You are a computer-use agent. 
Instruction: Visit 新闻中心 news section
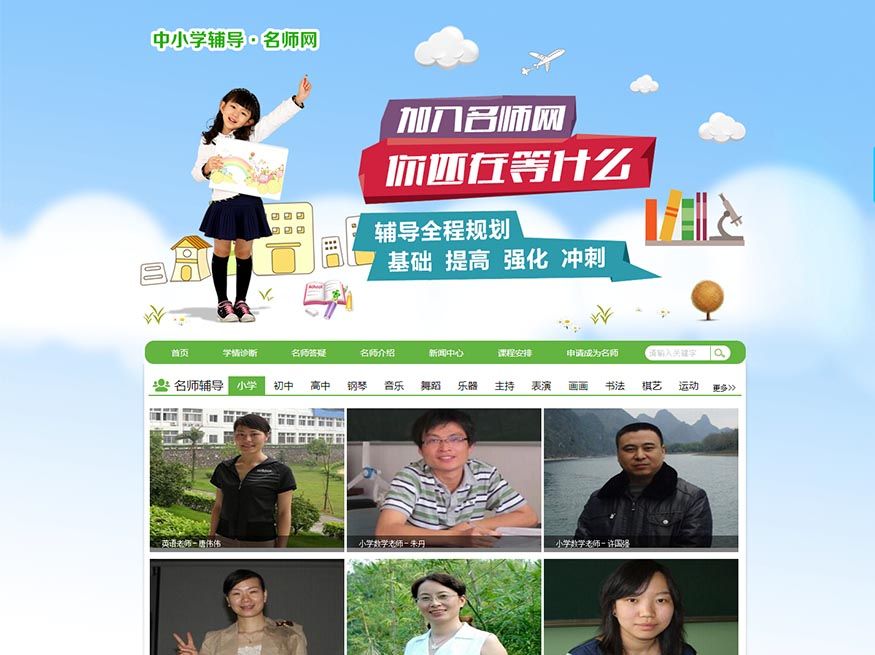446,353
